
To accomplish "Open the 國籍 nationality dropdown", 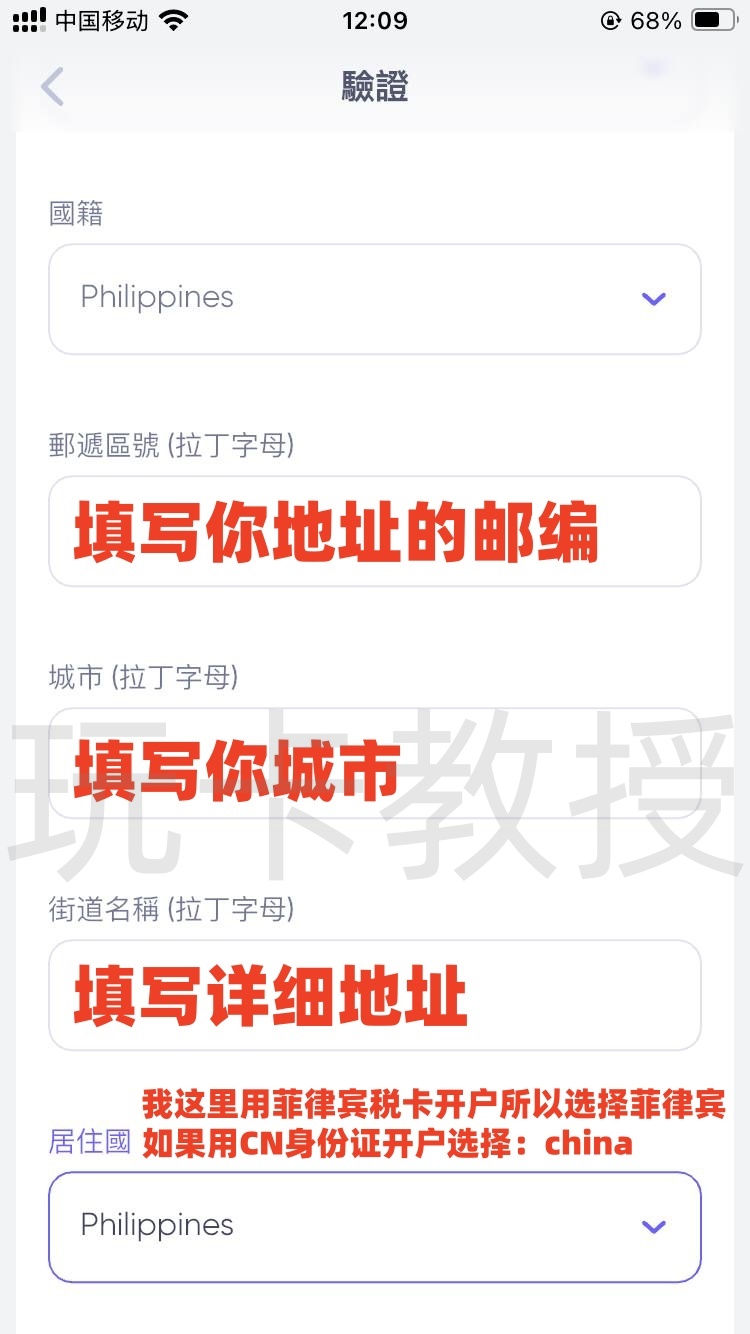I will (x=374, y=299).
